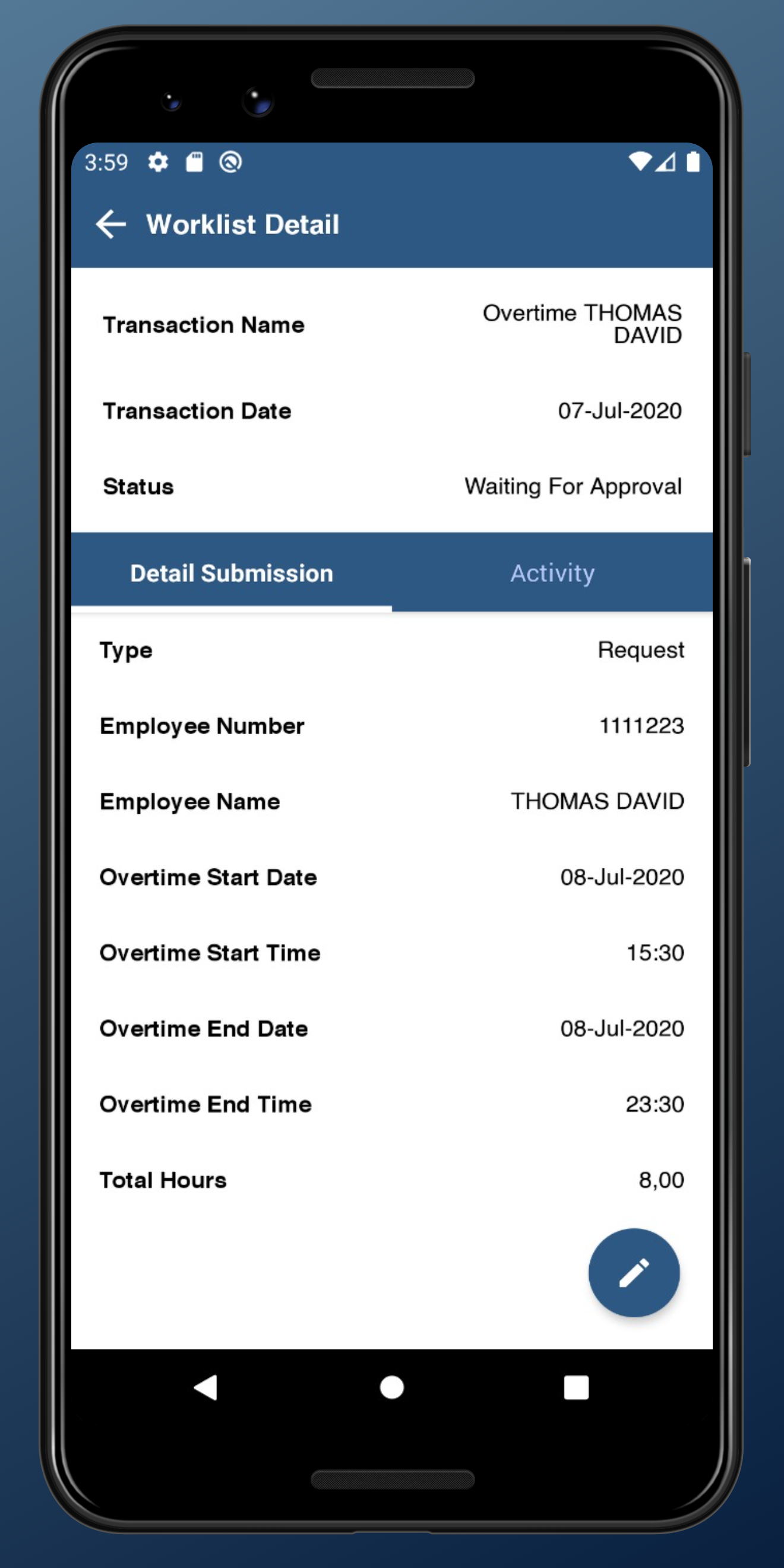Tap the triangular back navigation button
Viewport: 784px width, 1568px height.
pyautogui.click(x=206, y=1387)
